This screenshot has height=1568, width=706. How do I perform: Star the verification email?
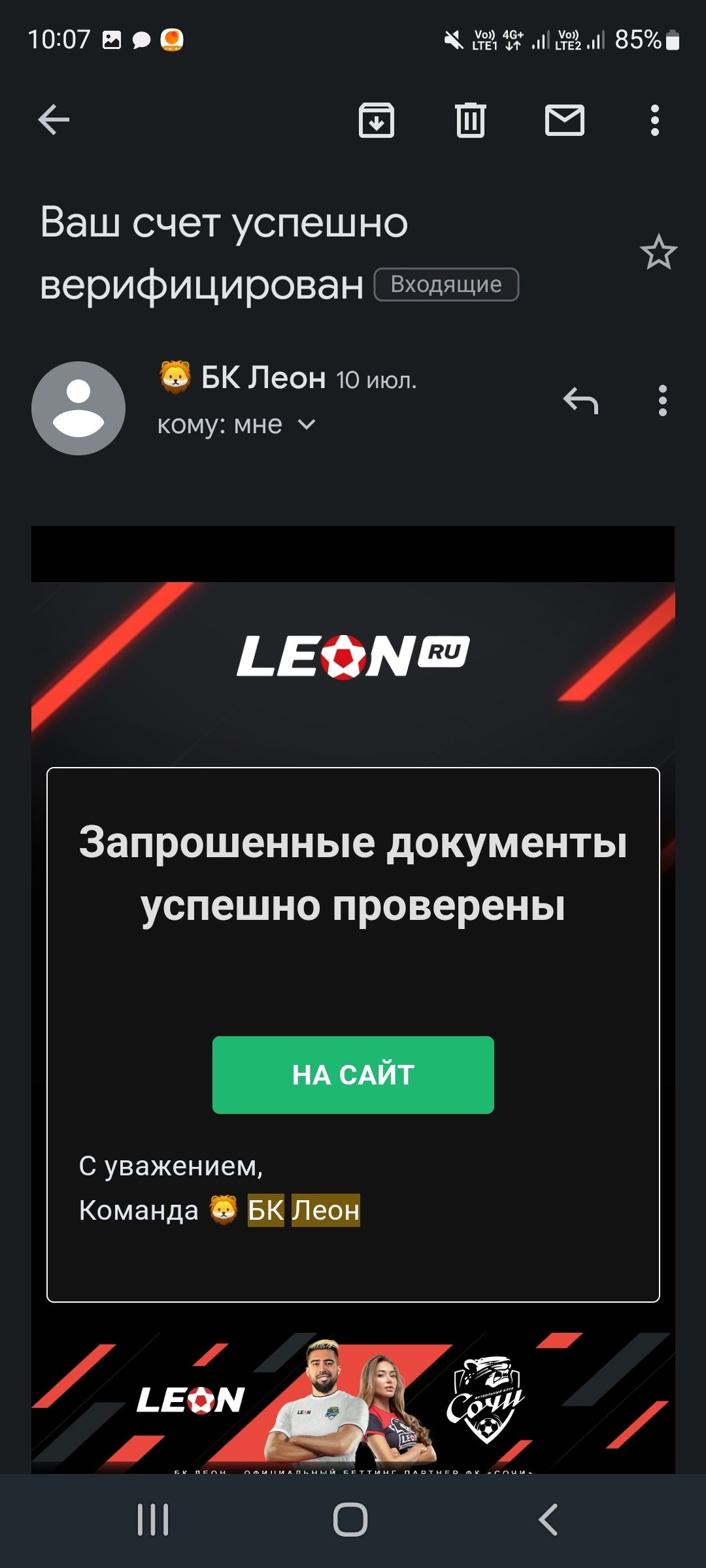pos(658,253)
